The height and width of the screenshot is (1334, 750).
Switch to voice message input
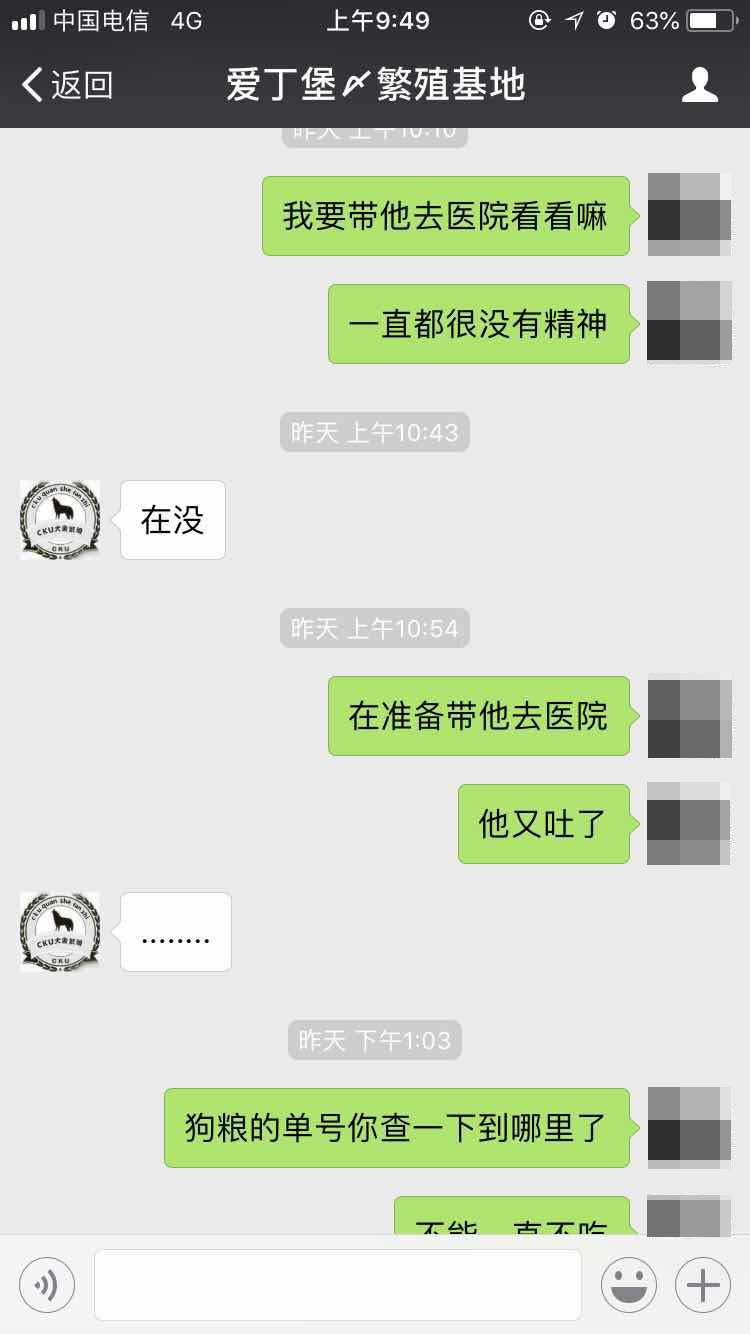[46, 1285]
